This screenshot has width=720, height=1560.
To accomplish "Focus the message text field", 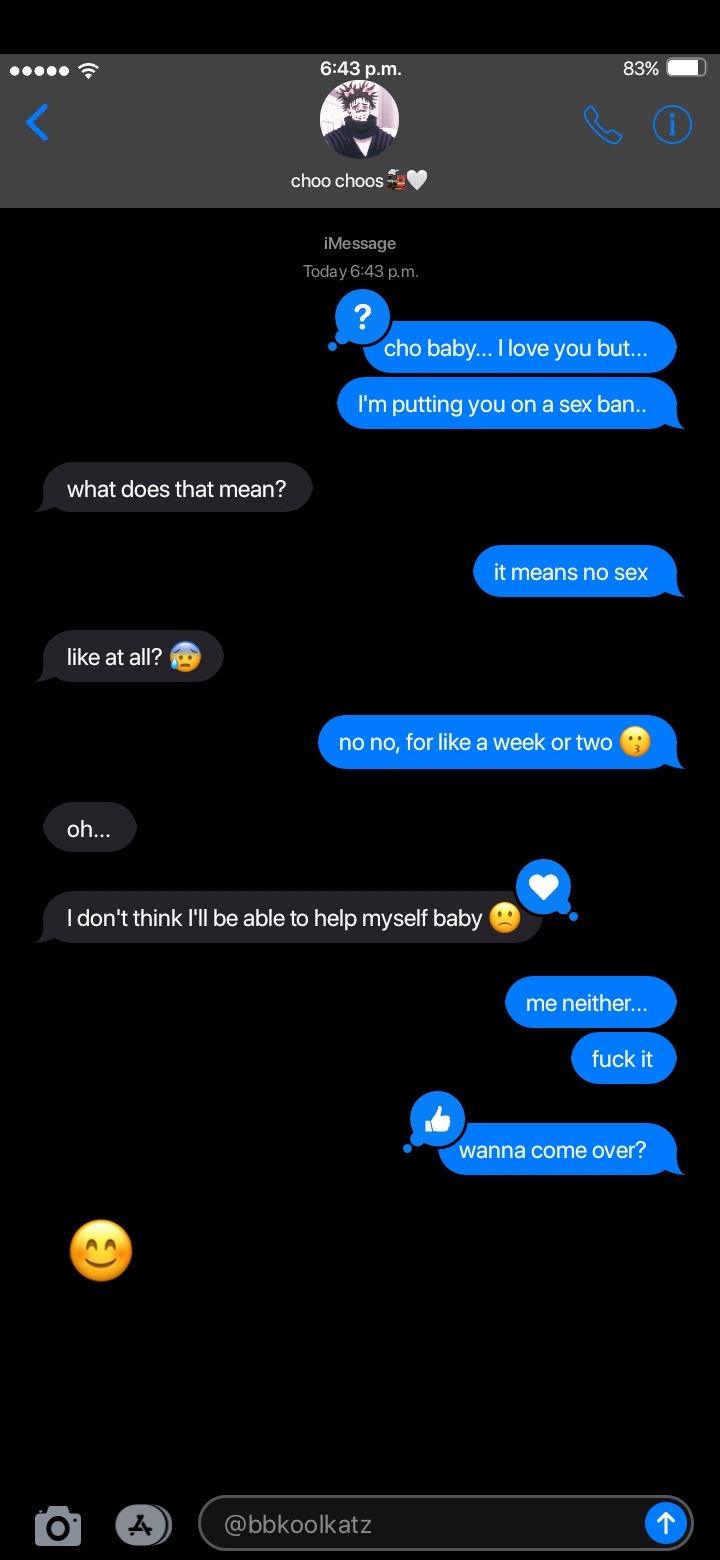I will [420, 1525].
